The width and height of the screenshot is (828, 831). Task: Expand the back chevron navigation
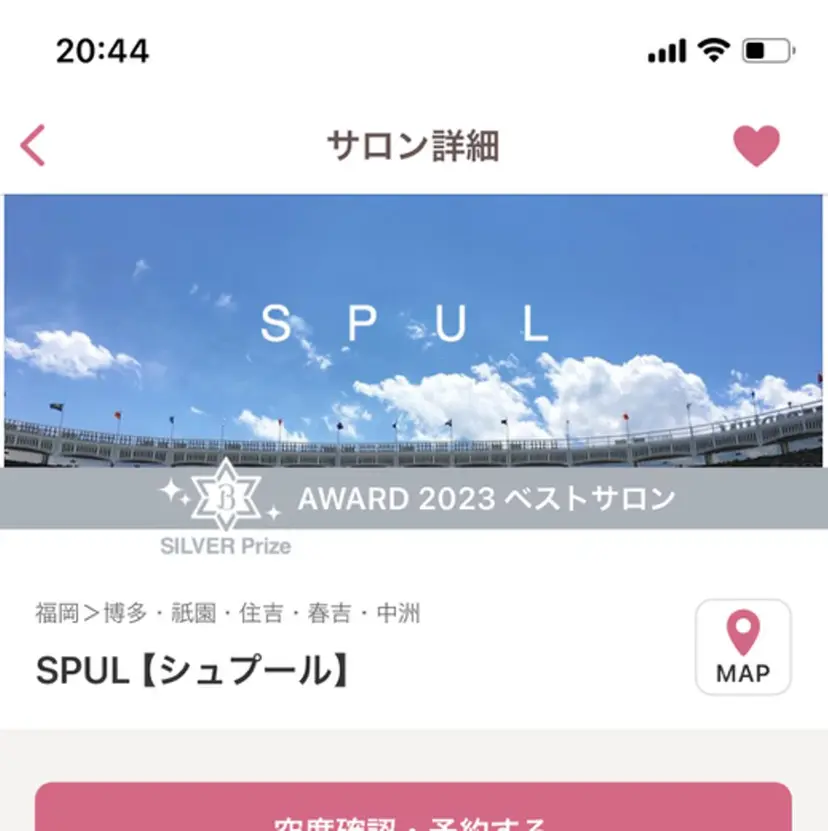coord(33,145)
